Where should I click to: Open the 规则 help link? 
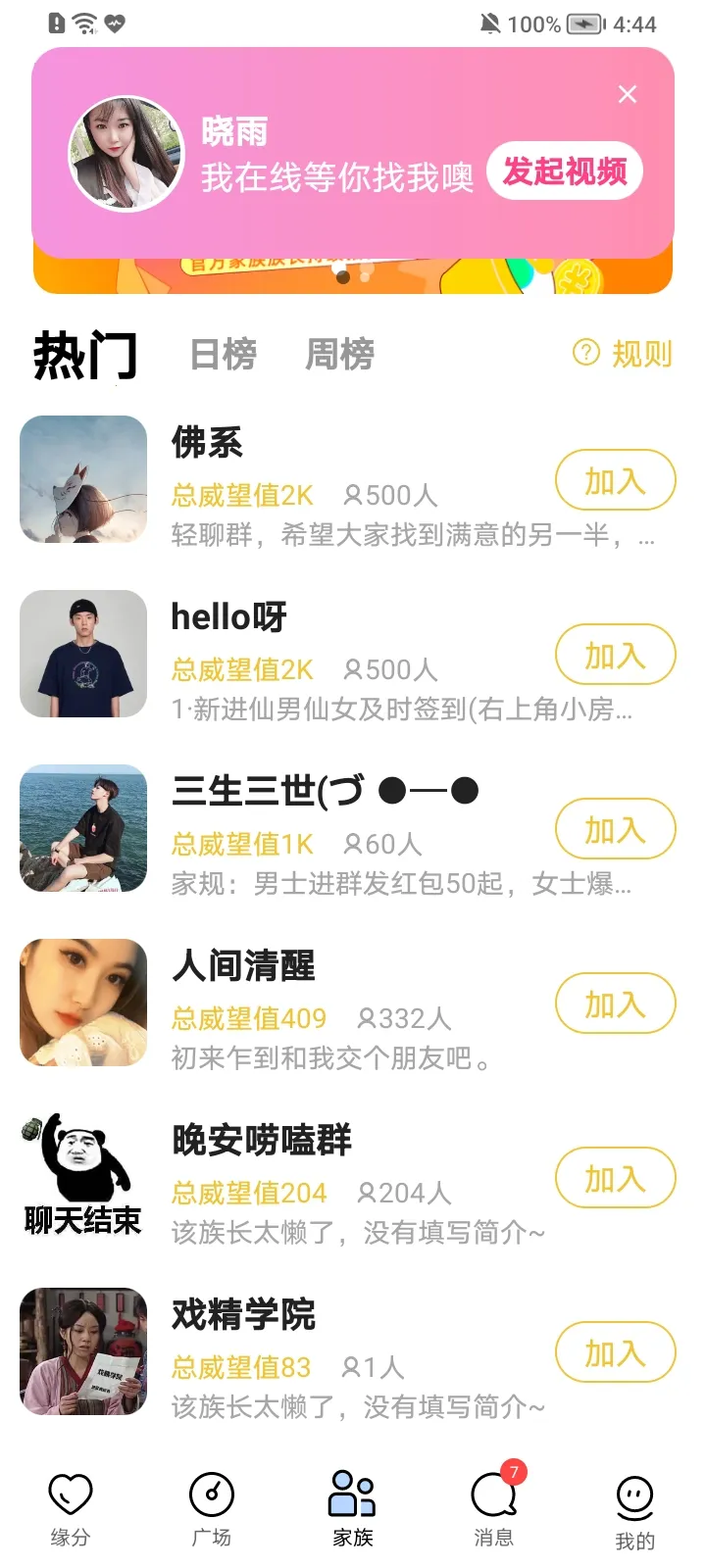coord(623,353)
